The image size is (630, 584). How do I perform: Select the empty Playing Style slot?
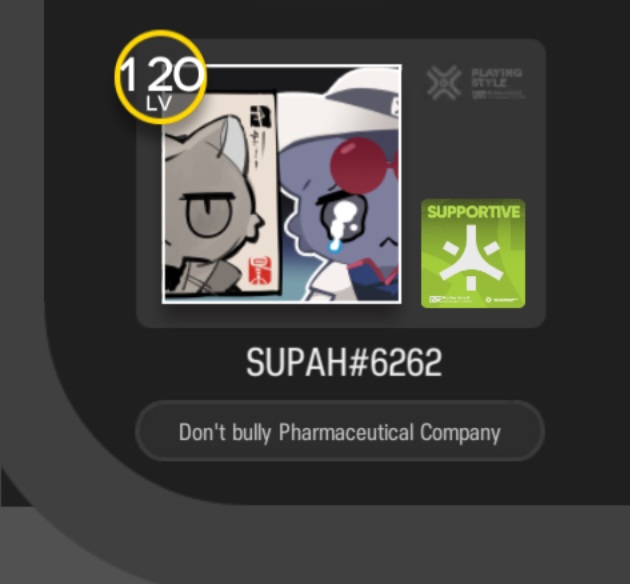coord(475,83)
